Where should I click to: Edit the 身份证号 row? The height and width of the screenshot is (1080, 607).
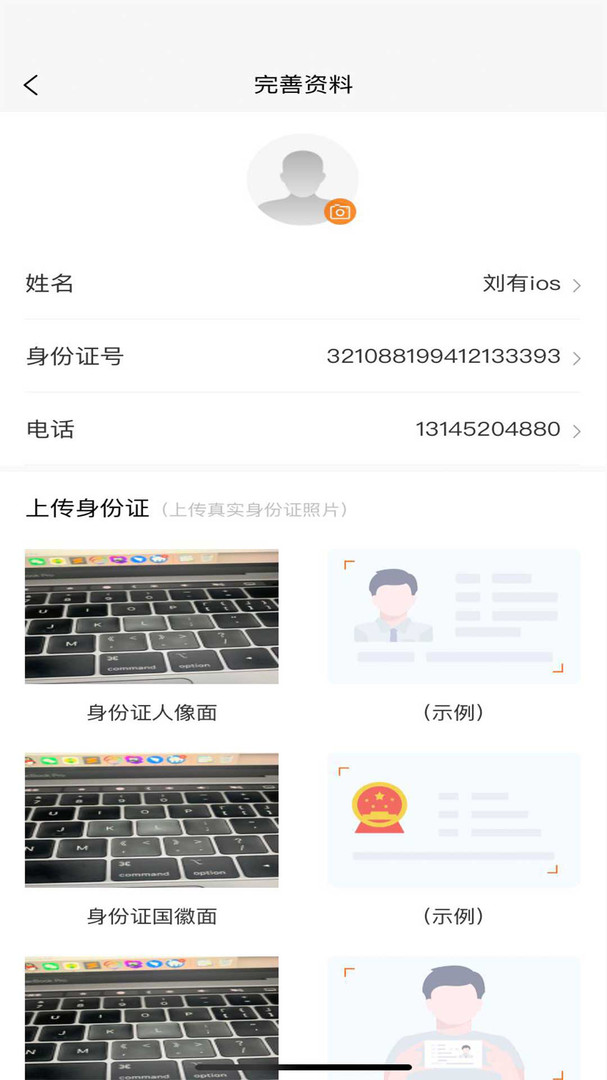point(303,357)
